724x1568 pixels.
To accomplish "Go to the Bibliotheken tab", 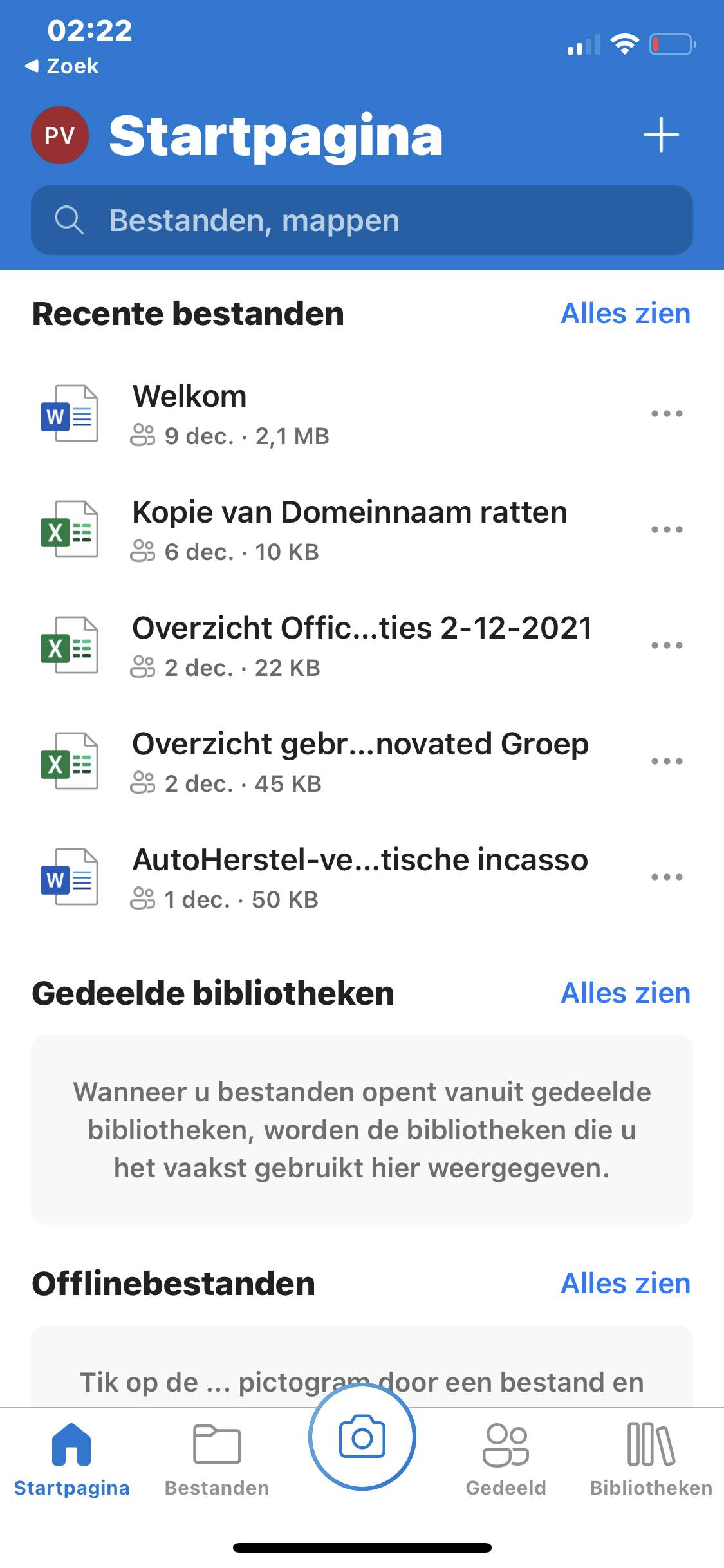I will pyautogui.click(x=651, y=1458).
